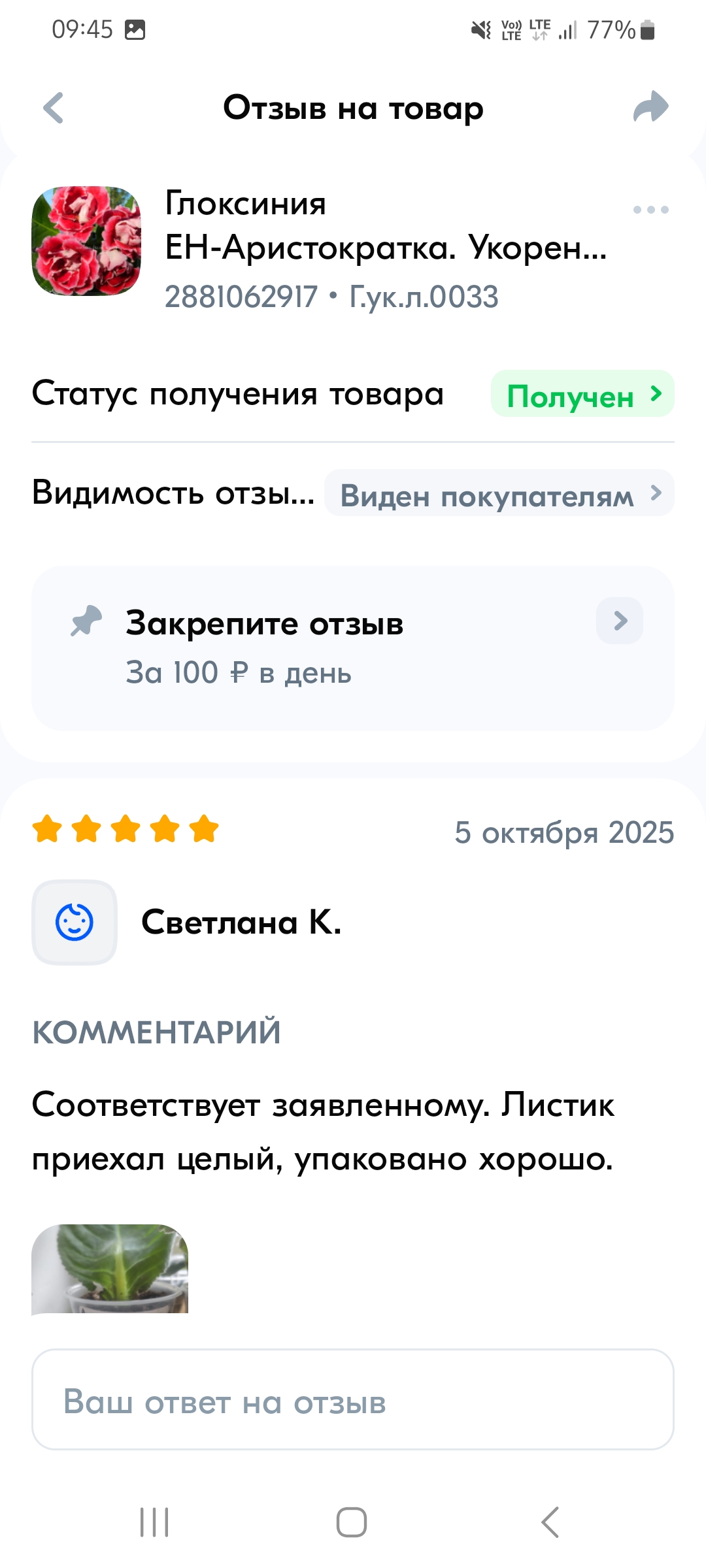706x1568 pixels.
Task: Go to the phone's home screen
Action: point(352,1522)
